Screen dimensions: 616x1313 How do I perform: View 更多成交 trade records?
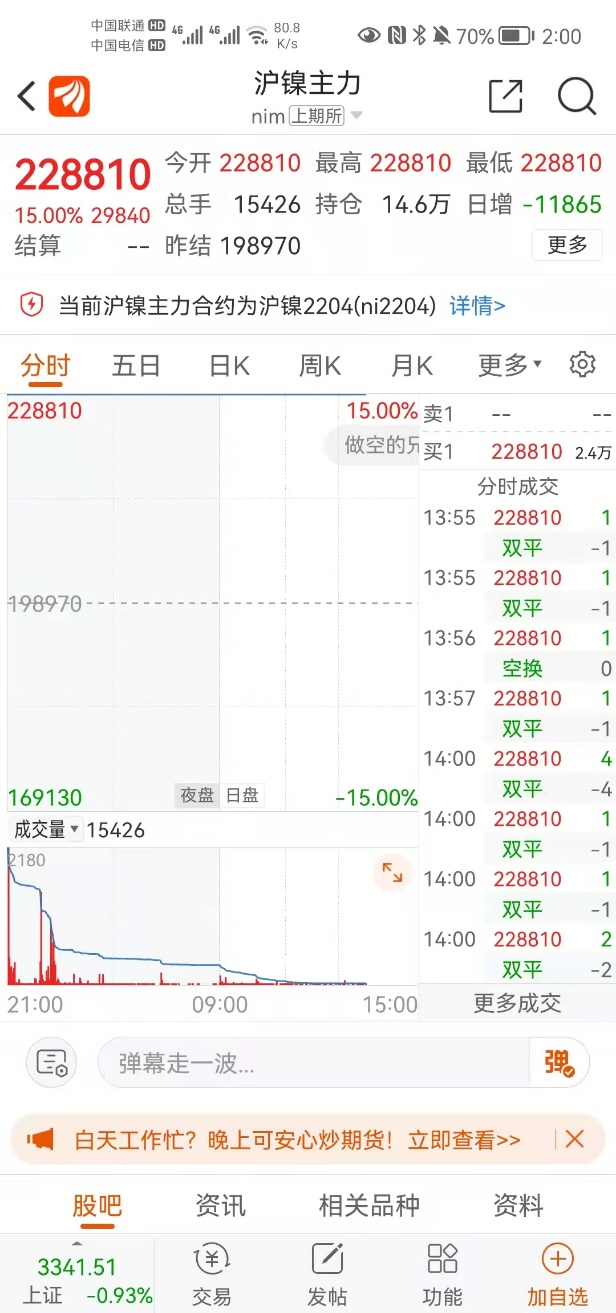[x=517, y=1003]
